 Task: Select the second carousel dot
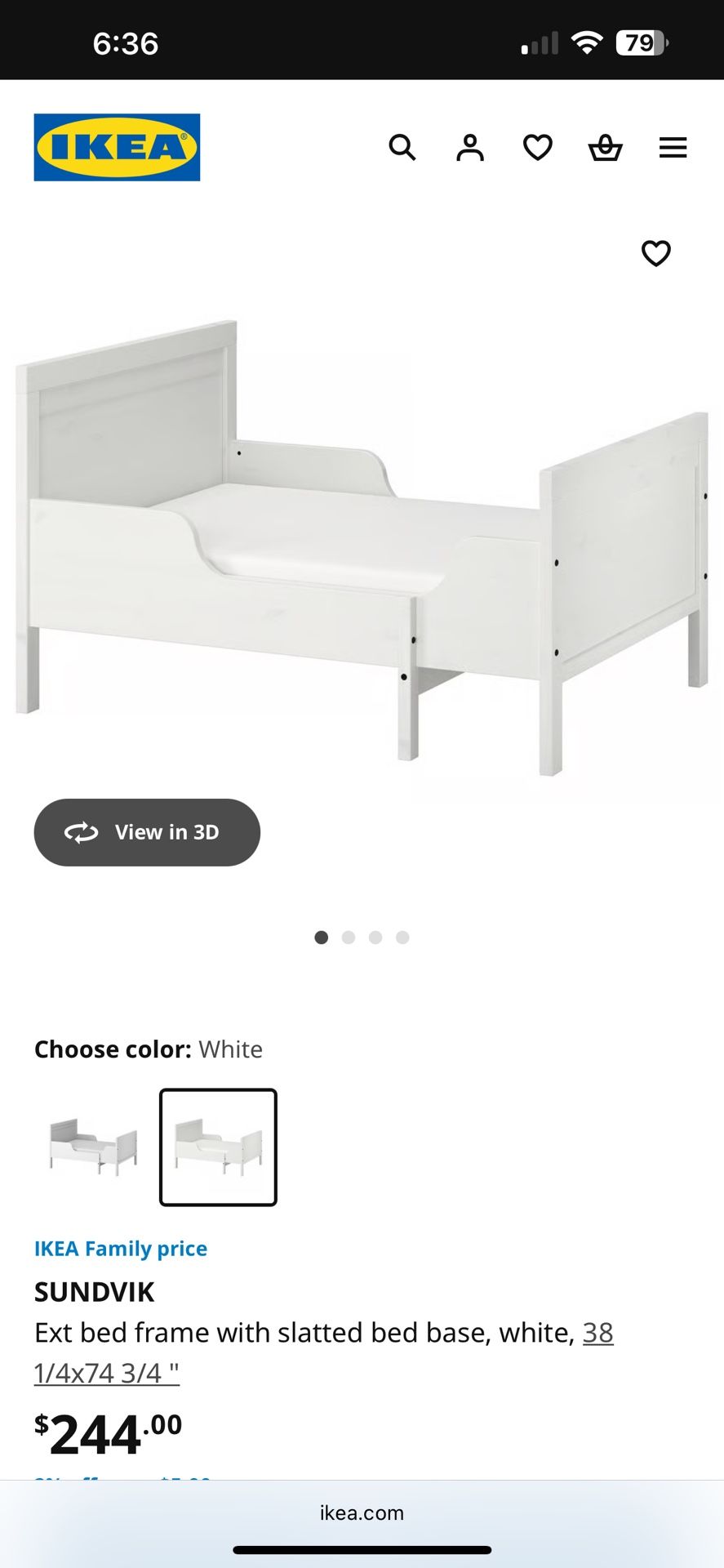(x=349, y=938)
